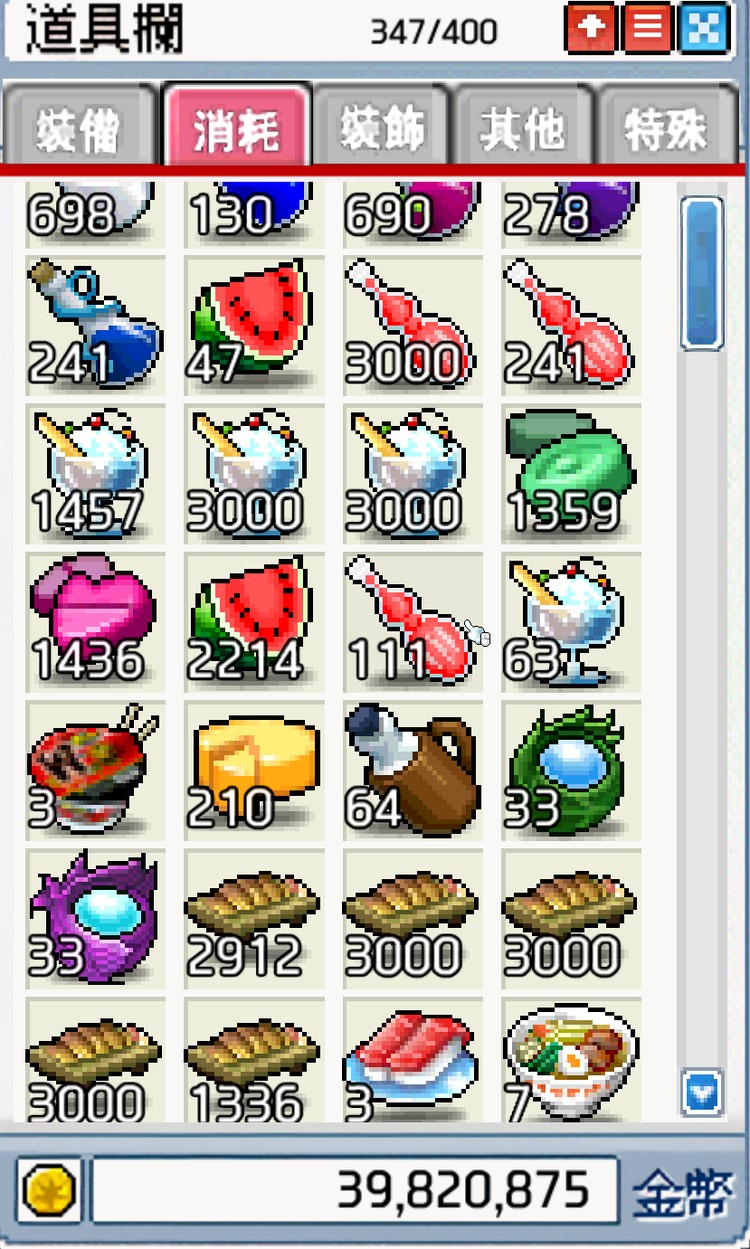Select the shaved ice with 1457
The height and width of the screenshot is (1249, 750).
tap(95, 471)
